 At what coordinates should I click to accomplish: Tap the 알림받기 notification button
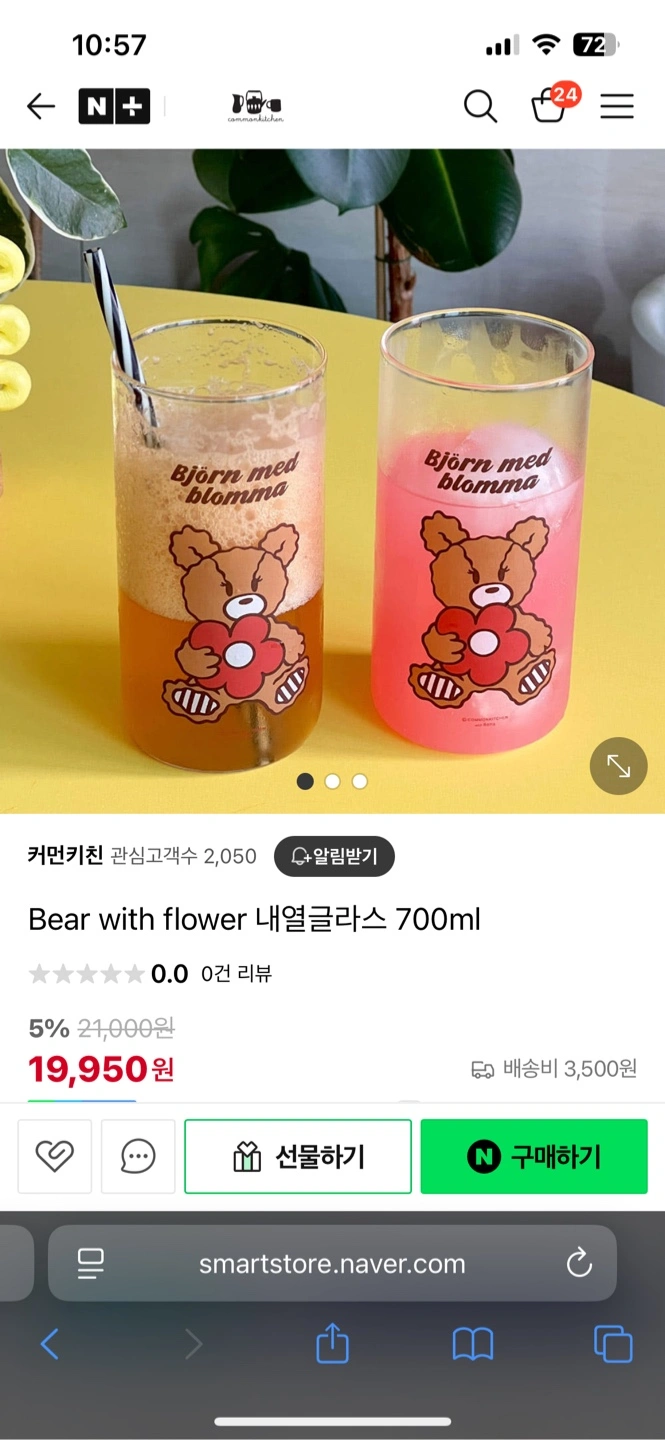point(334,856)
